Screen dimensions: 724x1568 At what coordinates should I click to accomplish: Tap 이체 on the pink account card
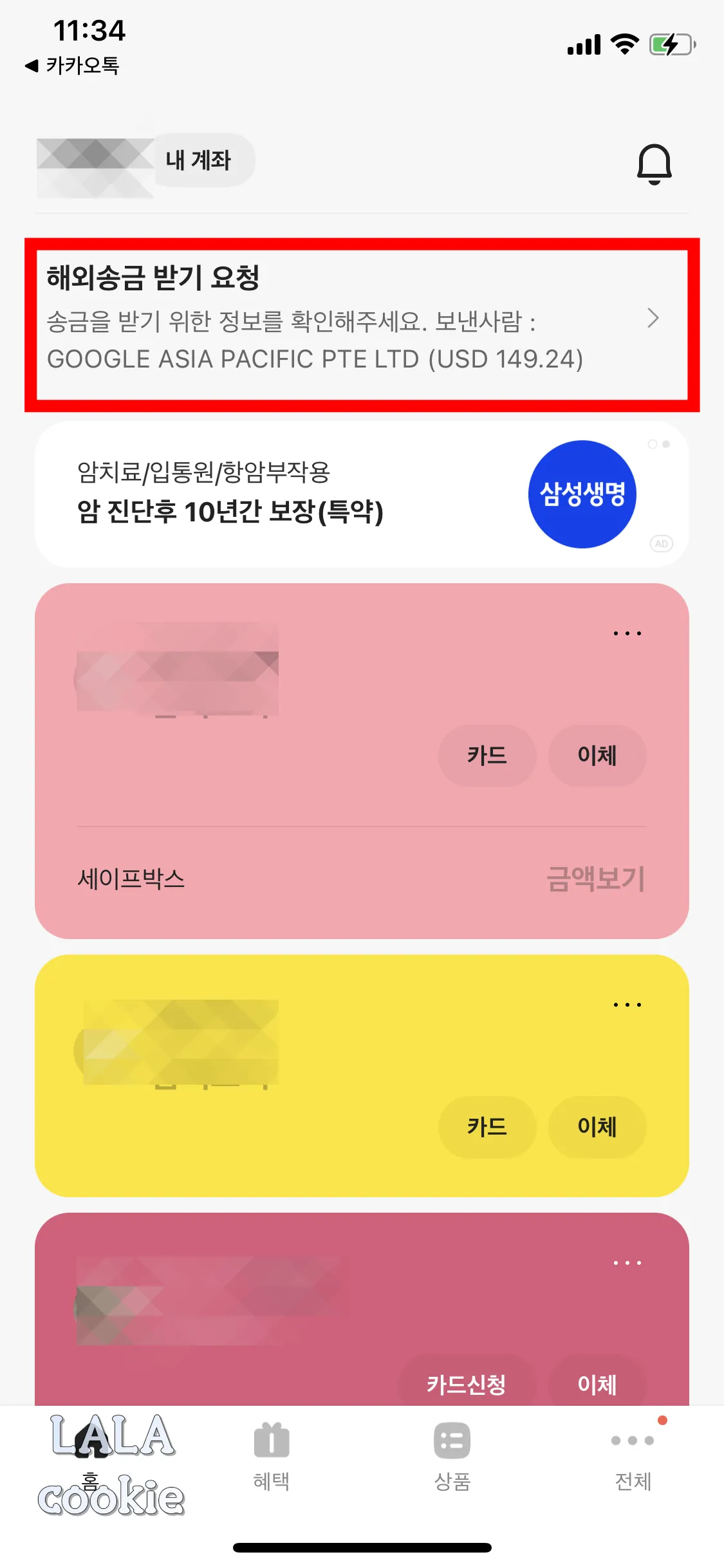pos(597,756)
